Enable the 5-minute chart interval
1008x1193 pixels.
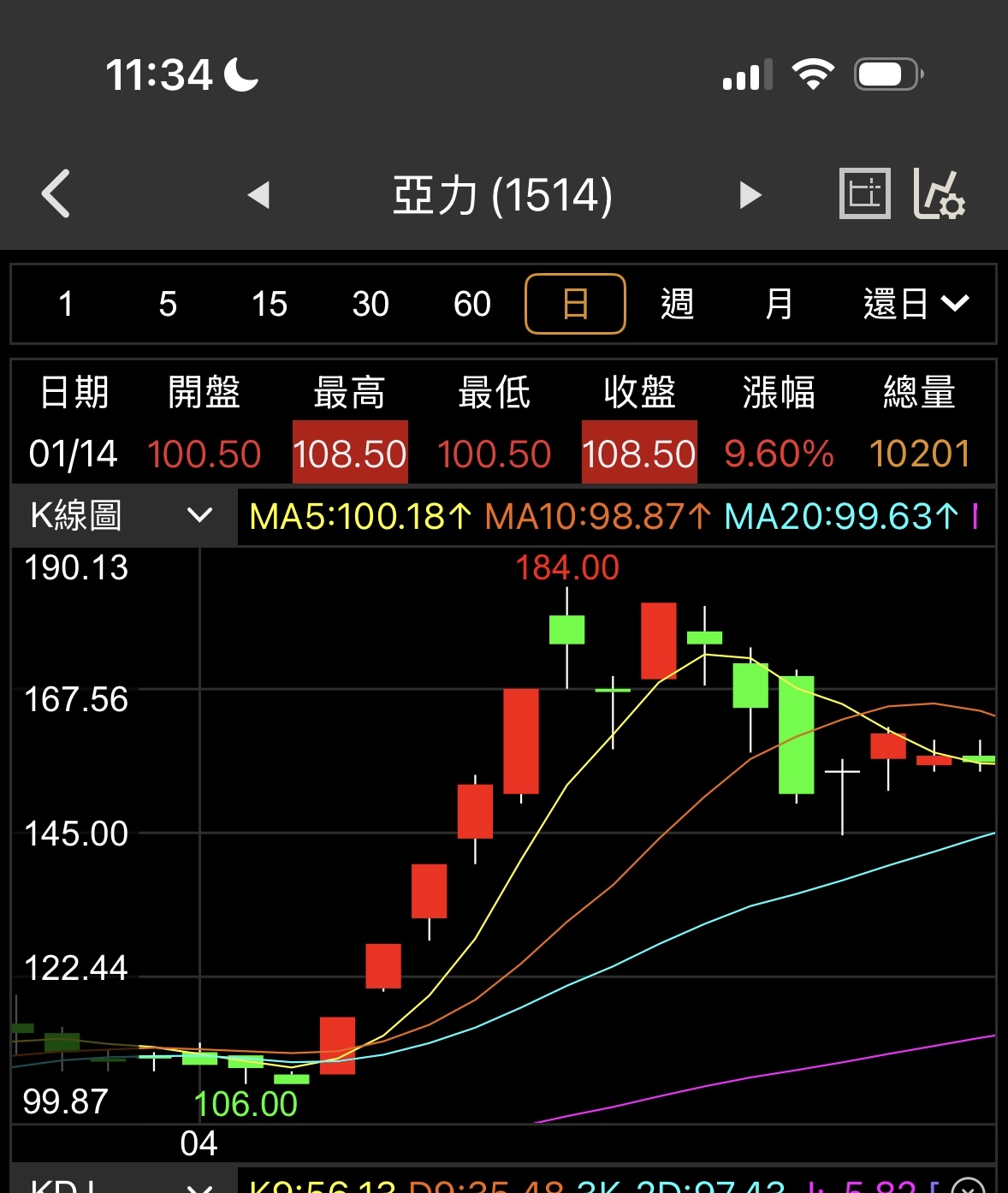click(166, 304)
